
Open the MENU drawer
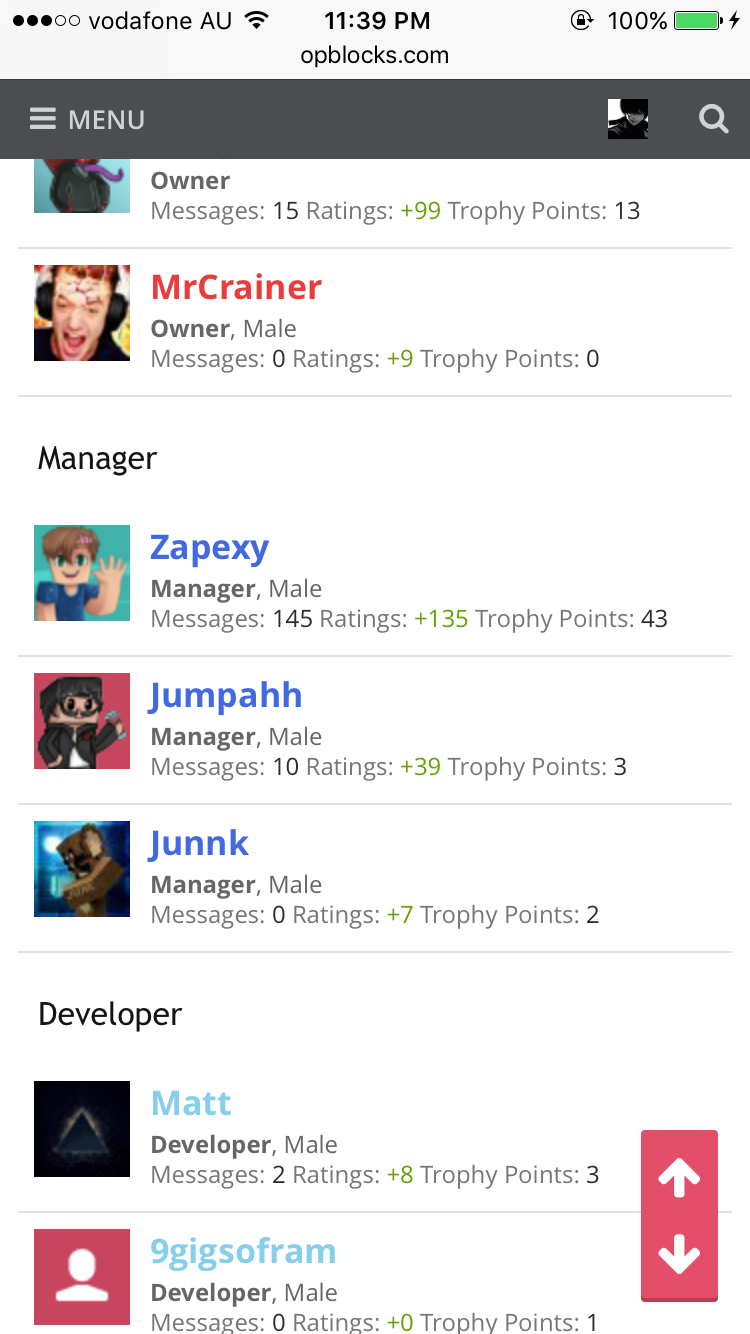point(87,120)
